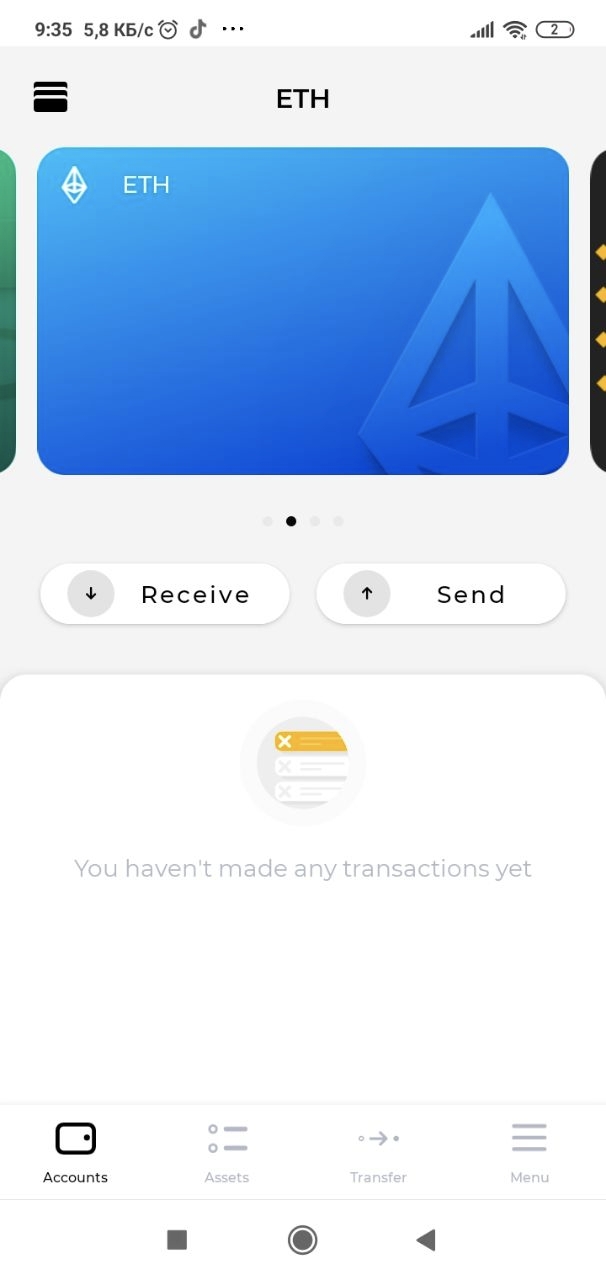Open the Menu tab
Image resolution: width=606 pixels, height=1280 pixels.
click(529, 1151)
